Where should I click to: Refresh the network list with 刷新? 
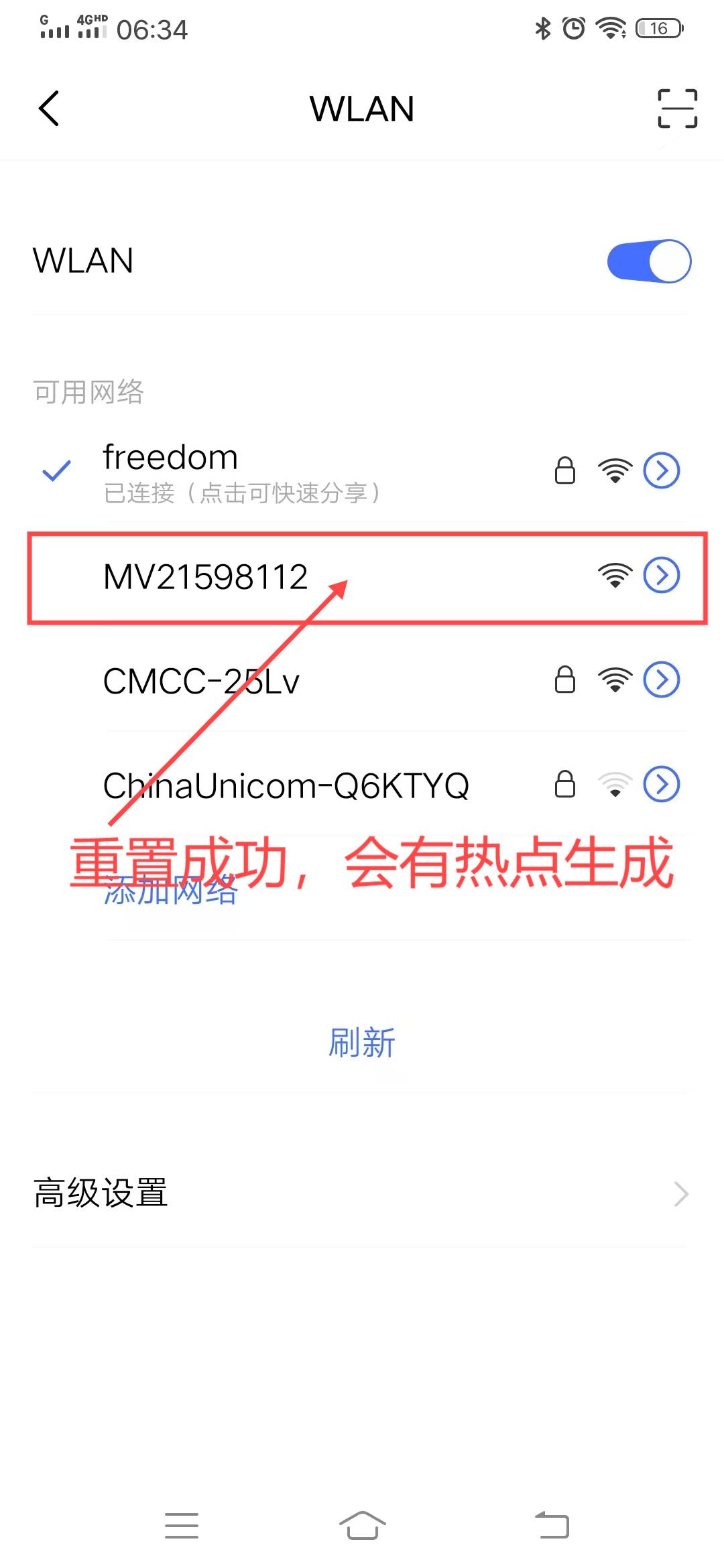[x=362, y=1043]
